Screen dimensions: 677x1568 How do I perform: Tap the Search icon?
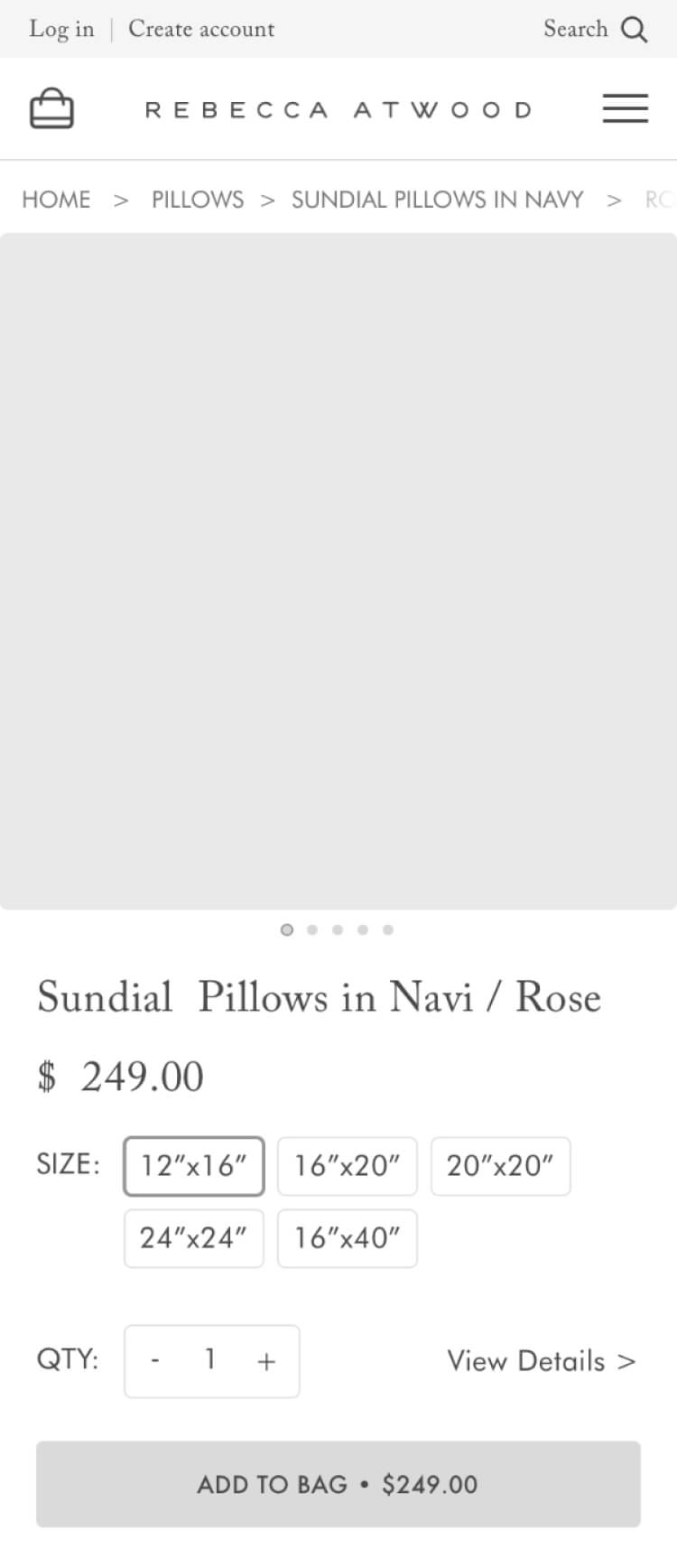click(635, 30)
